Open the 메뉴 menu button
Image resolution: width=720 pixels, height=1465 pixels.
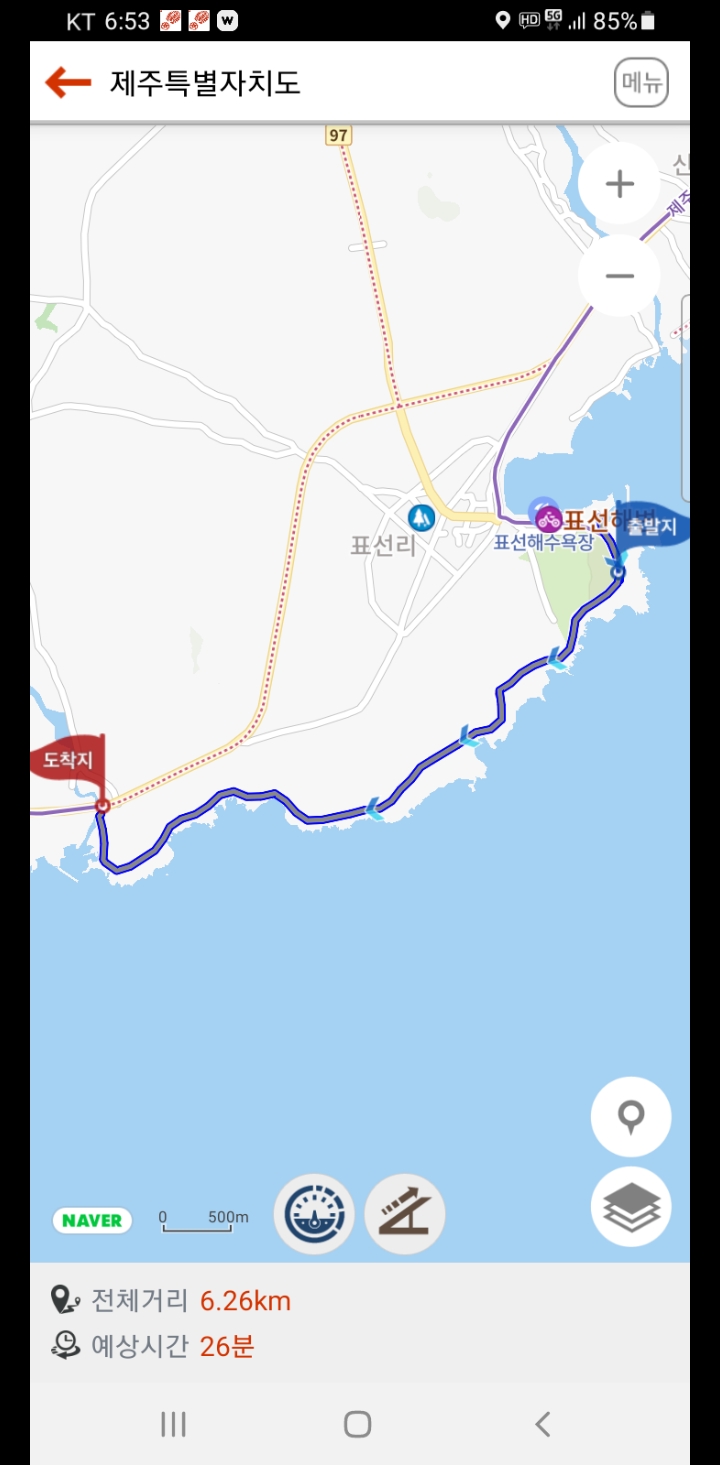641,83
